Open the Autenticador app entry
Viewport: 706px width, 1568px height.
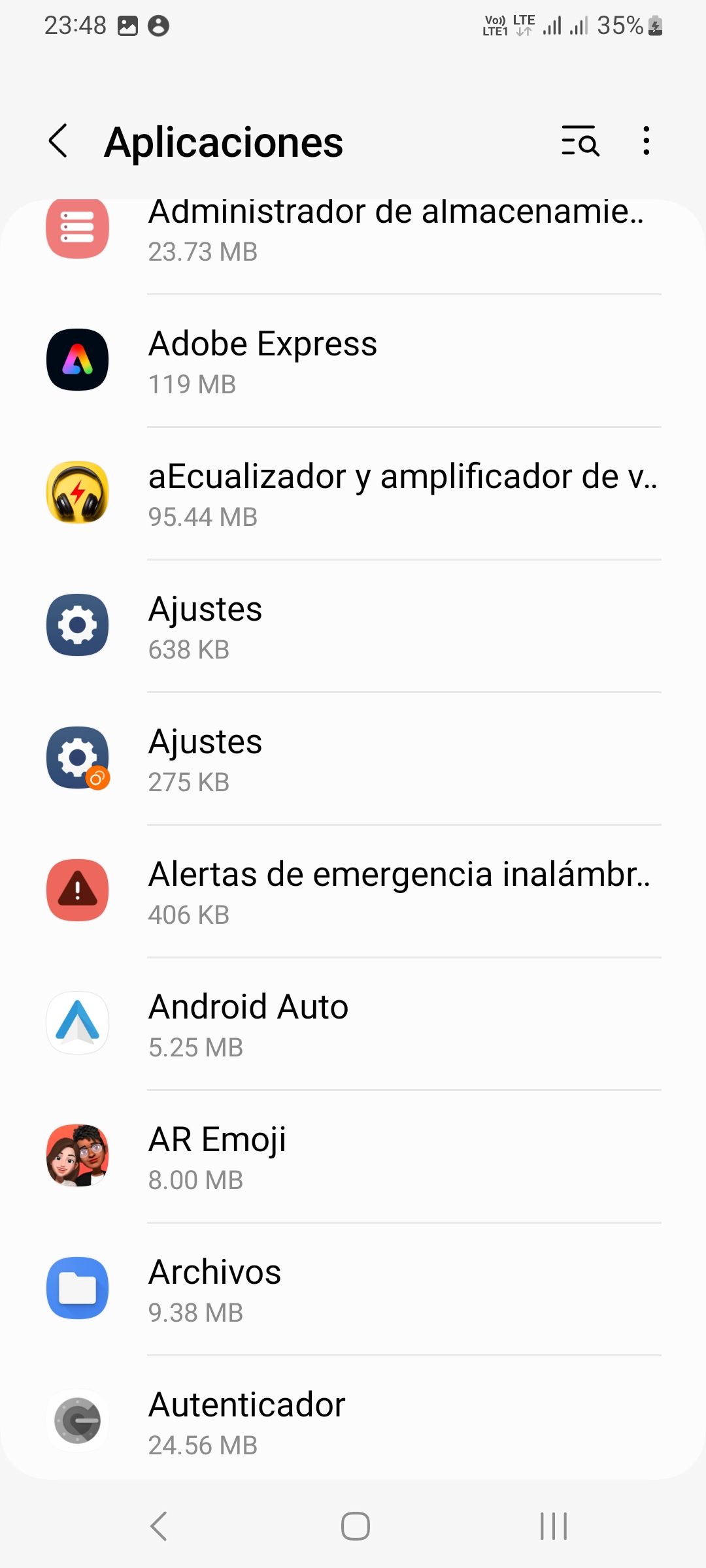coord(353,1422)
